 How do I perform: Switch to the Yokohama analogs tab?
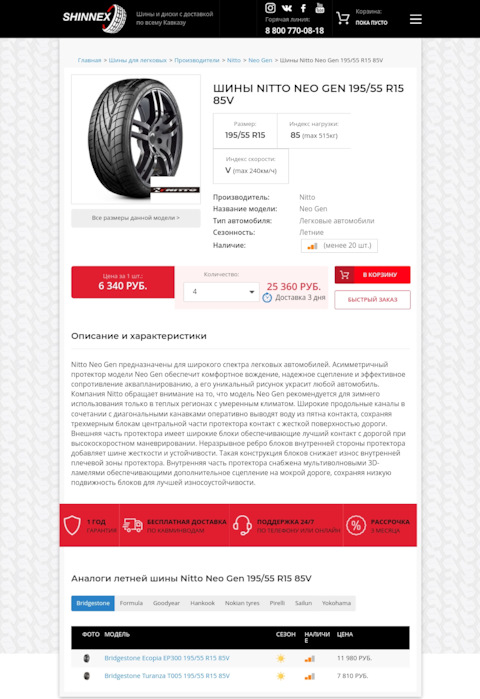click(x=336, y=603)
